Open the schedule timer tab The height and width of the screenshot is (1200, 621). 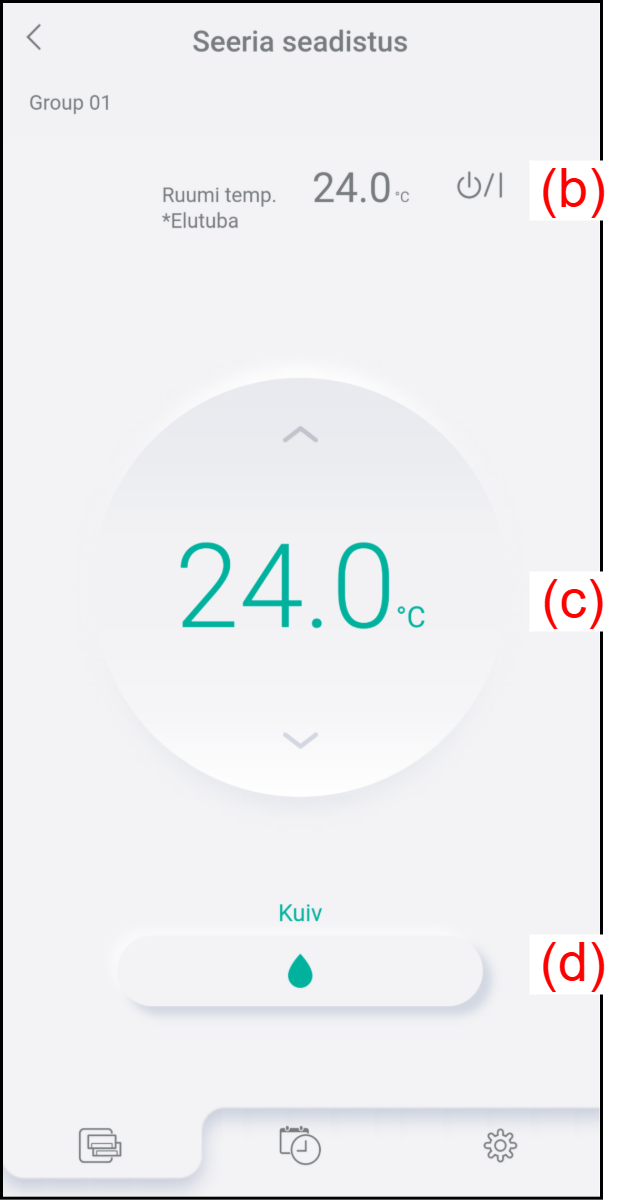point(300,1144)
